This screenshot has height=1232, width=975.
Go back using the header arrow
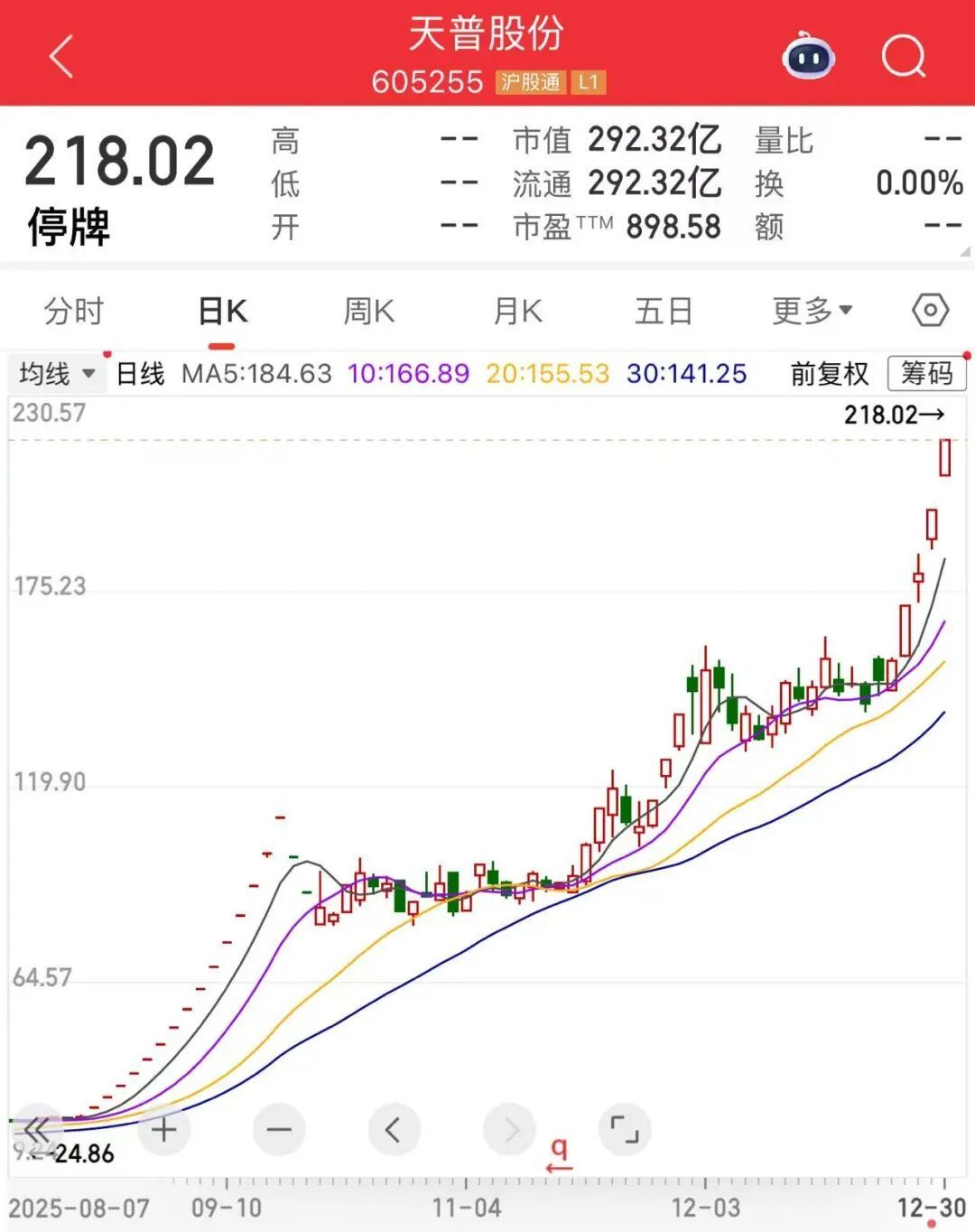coord(61,57)
